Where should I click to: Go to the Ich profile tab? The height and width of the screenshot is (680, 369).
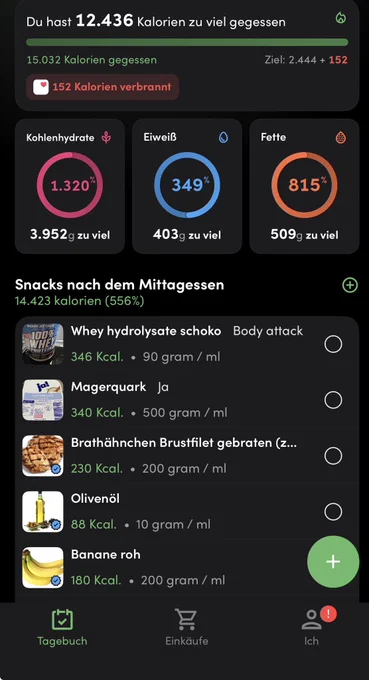tap(312, 628)
